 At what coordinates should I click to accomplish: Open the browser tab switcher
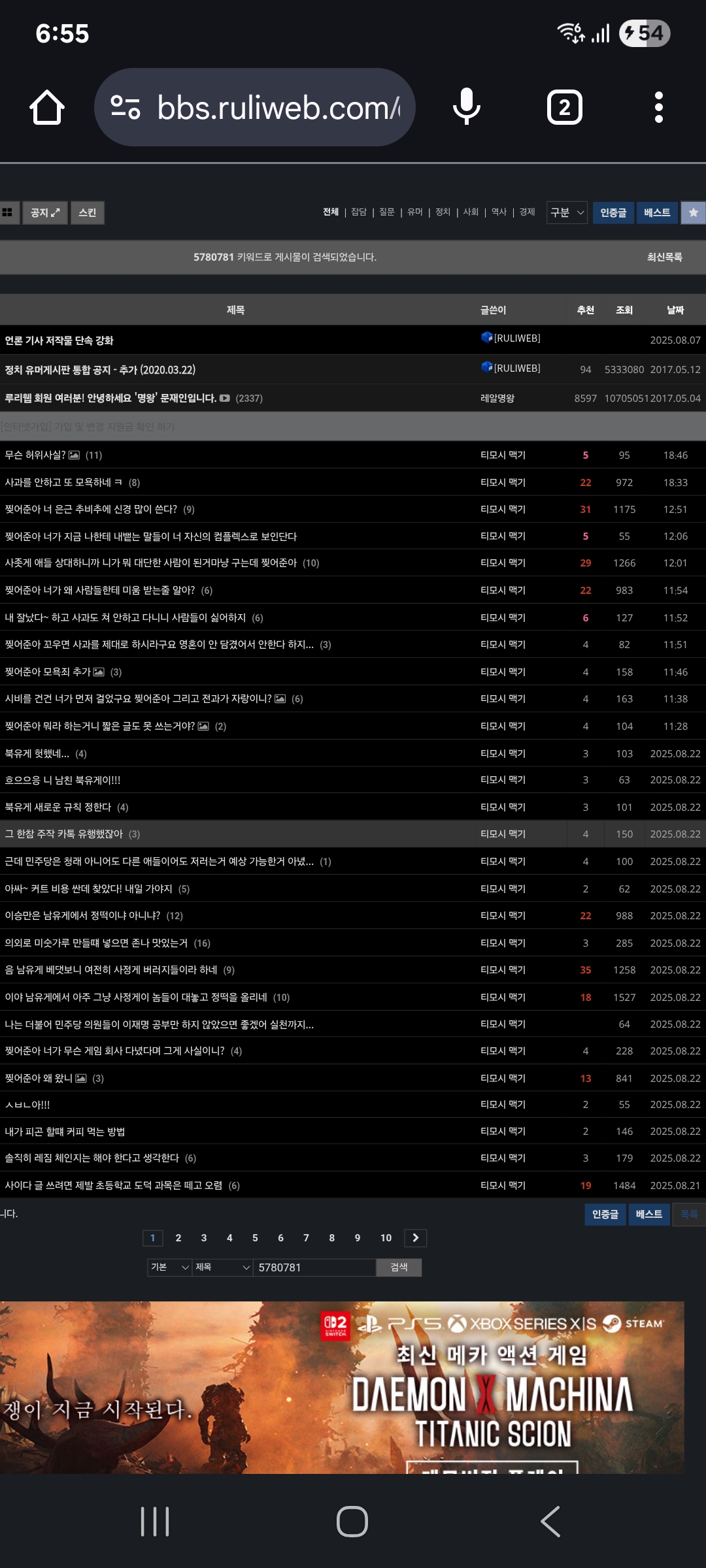point(564,107)
